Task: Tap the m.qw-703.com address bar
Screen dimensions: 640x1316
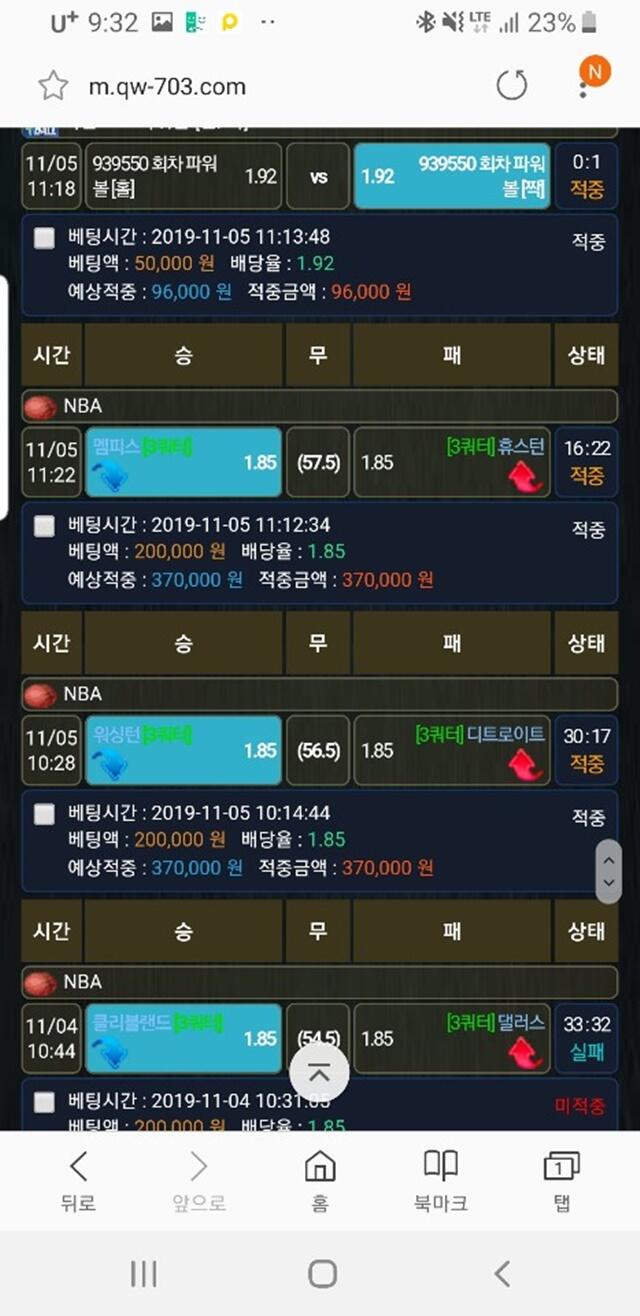Action: 167,86
